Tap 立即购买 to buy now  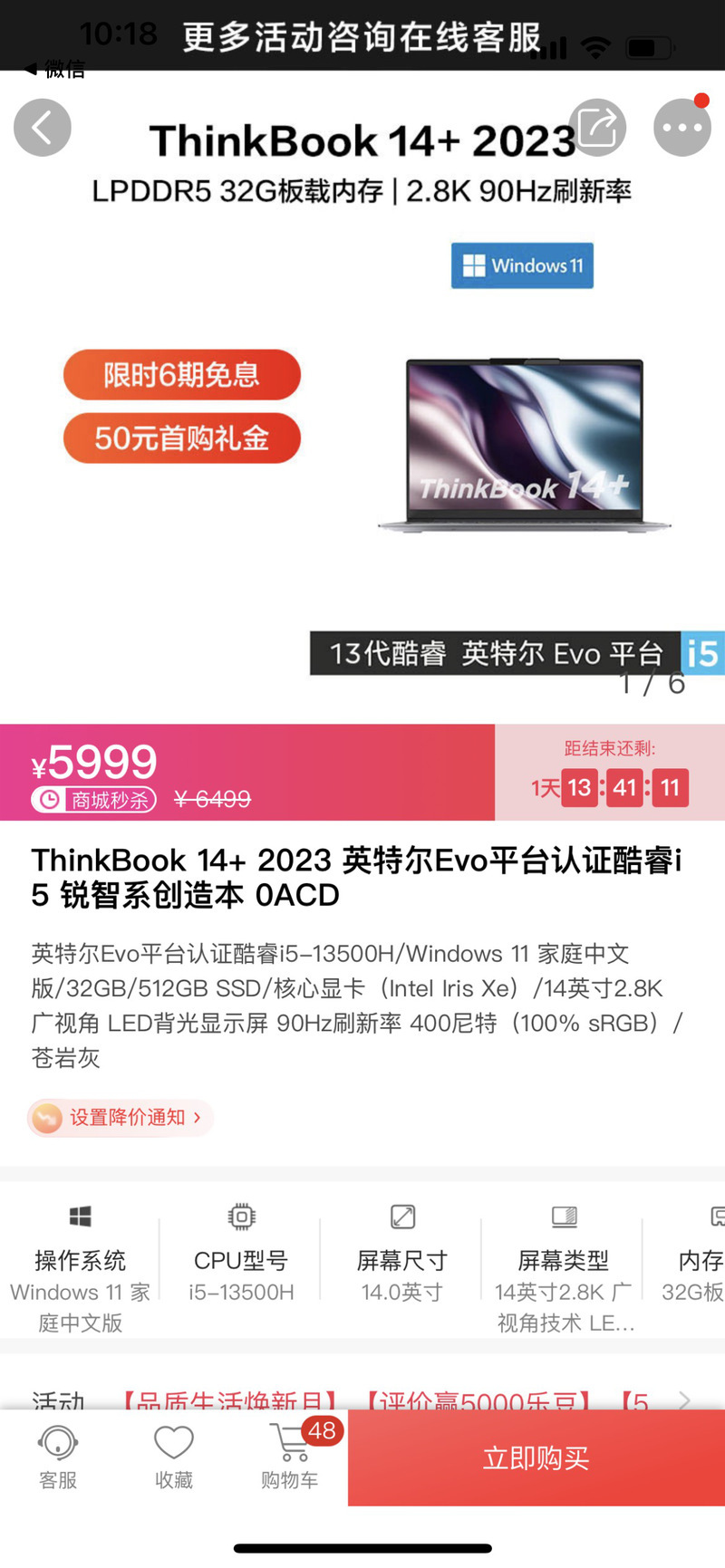pyautogui.click(x=536, y=1457)
